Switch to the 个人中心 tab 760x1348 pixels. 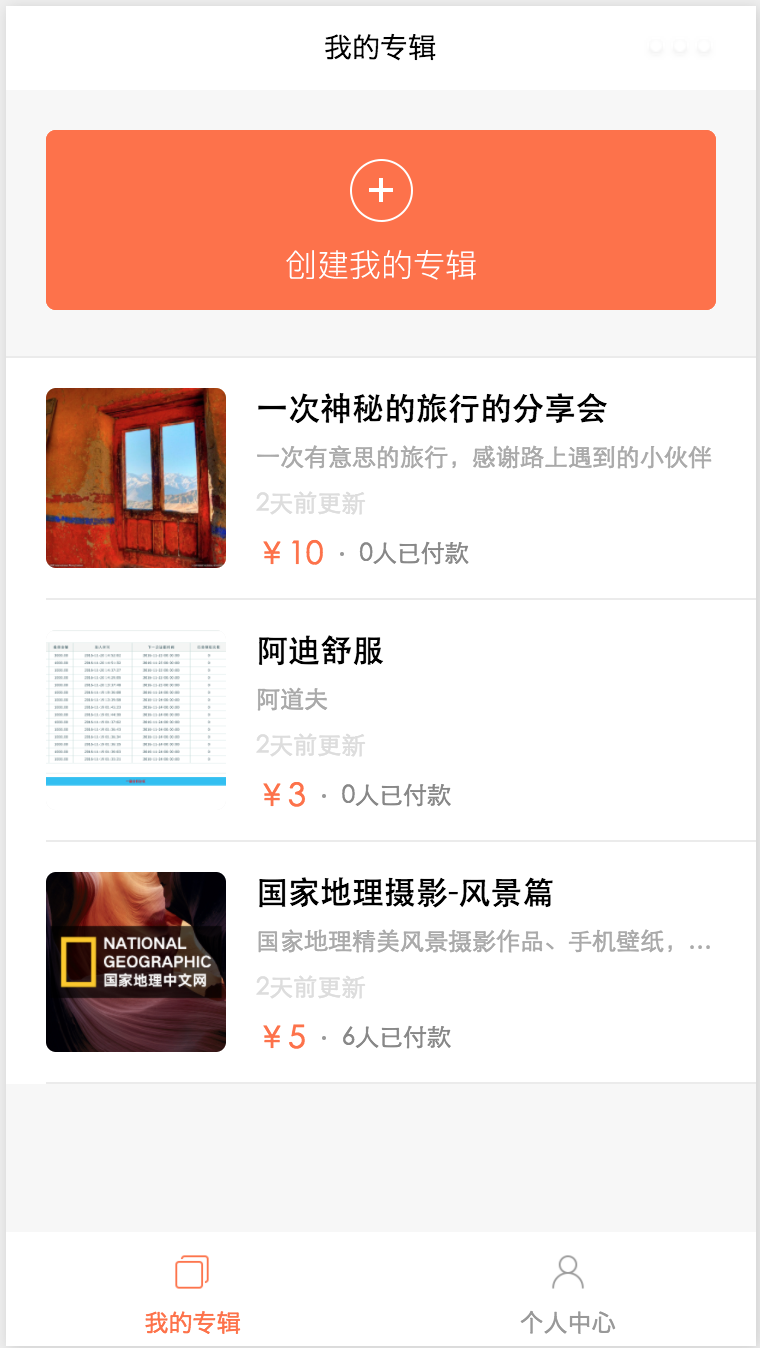pyautogui.click(x=567, y=1292)
